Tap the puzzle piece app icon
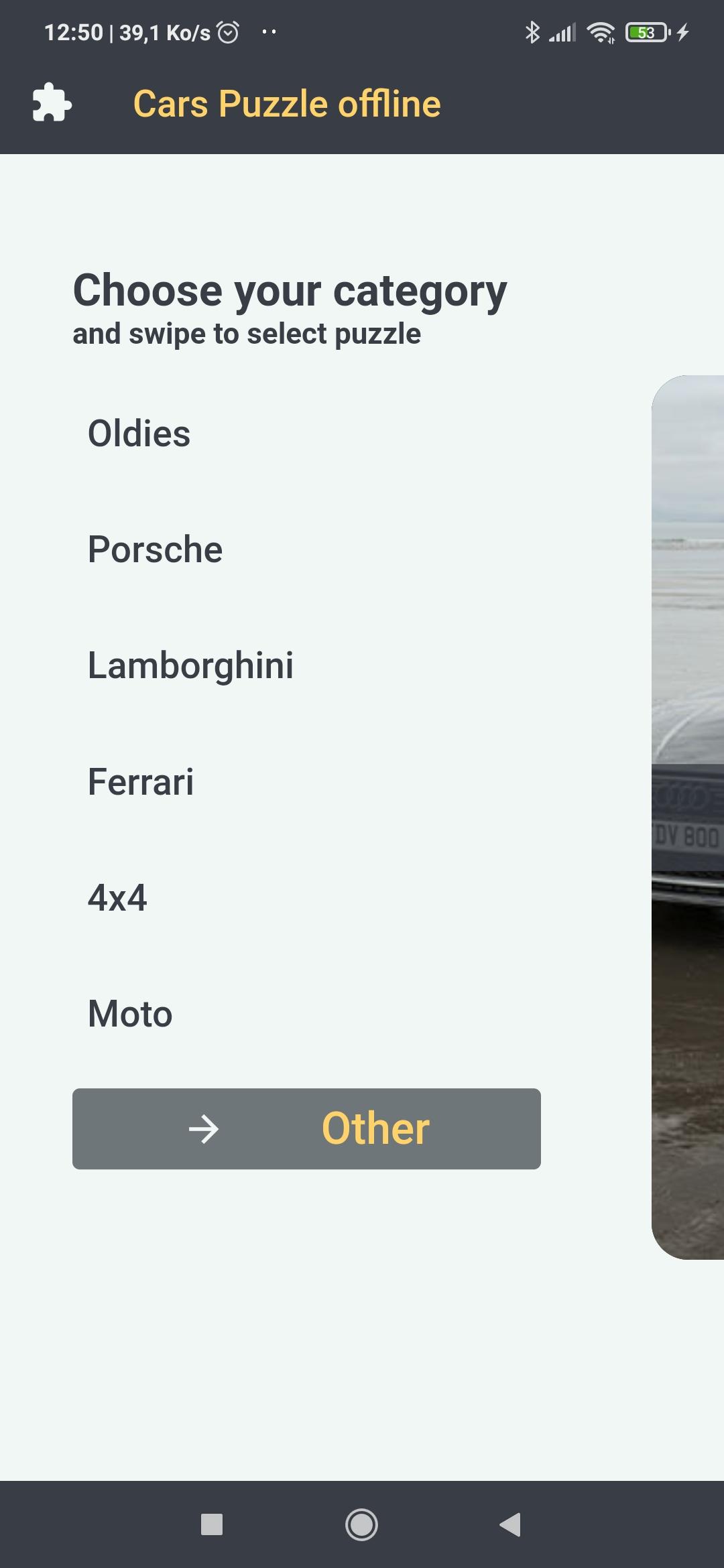The image size is (724, 1568). 52,103
